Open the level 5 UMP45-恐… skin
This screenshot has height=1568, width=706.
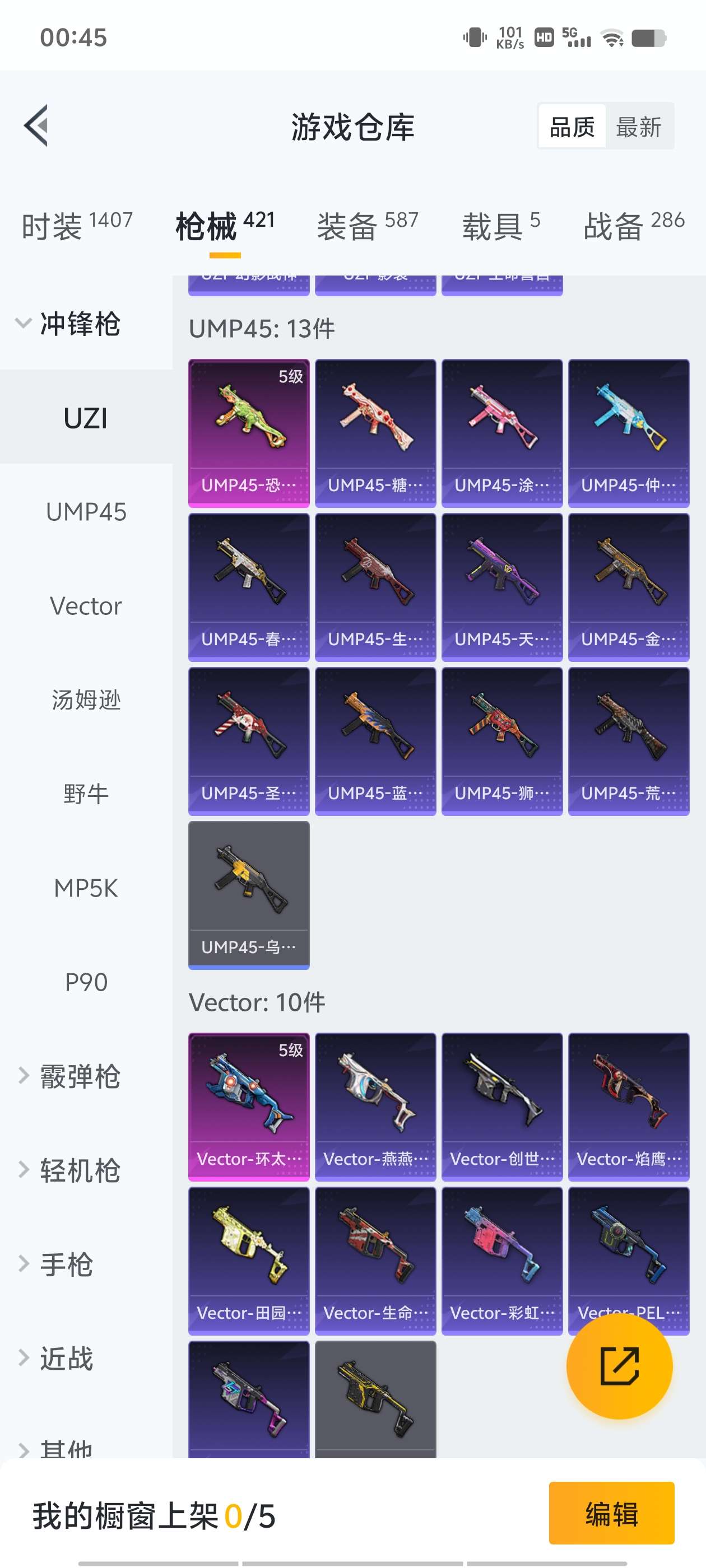pos(249,433)
